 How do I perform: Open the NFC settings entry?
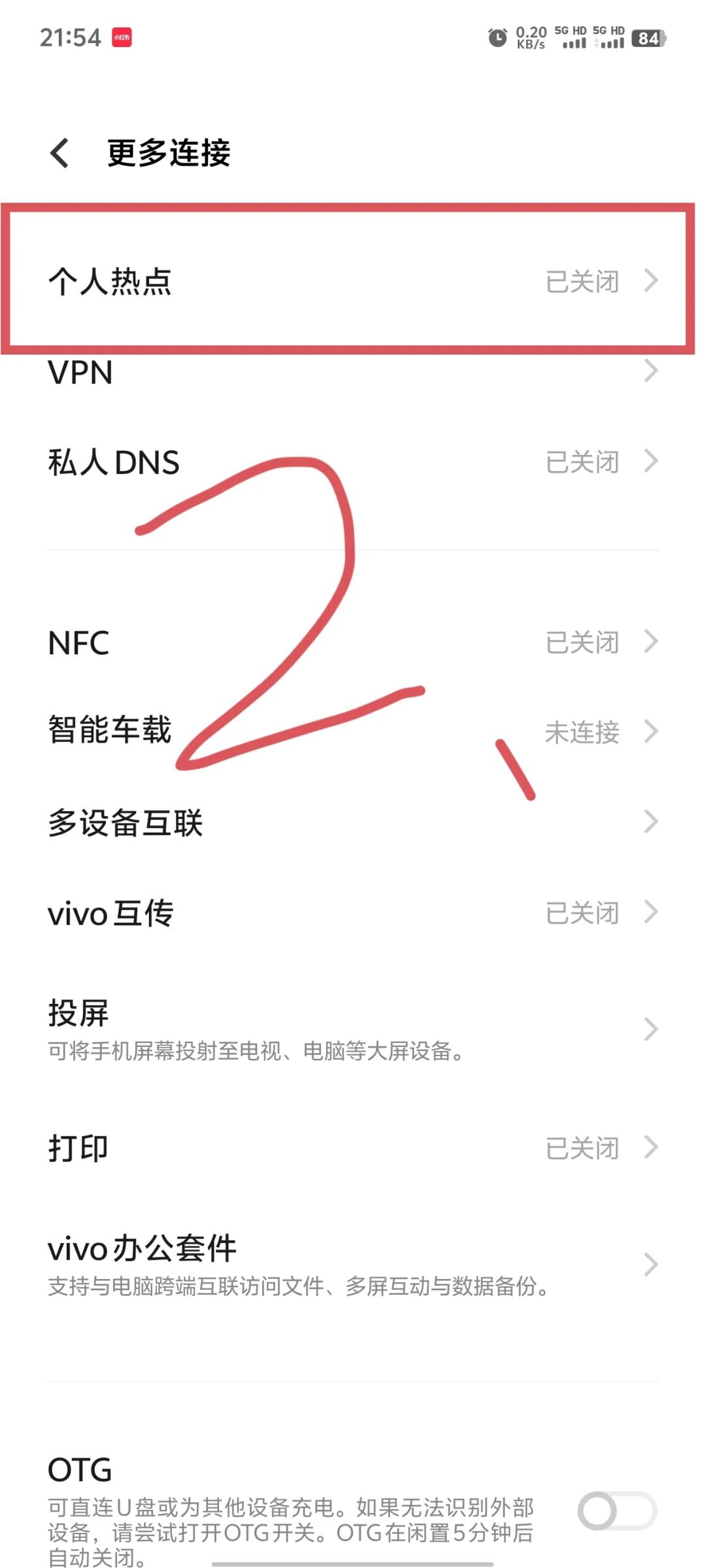click(78, 642)
